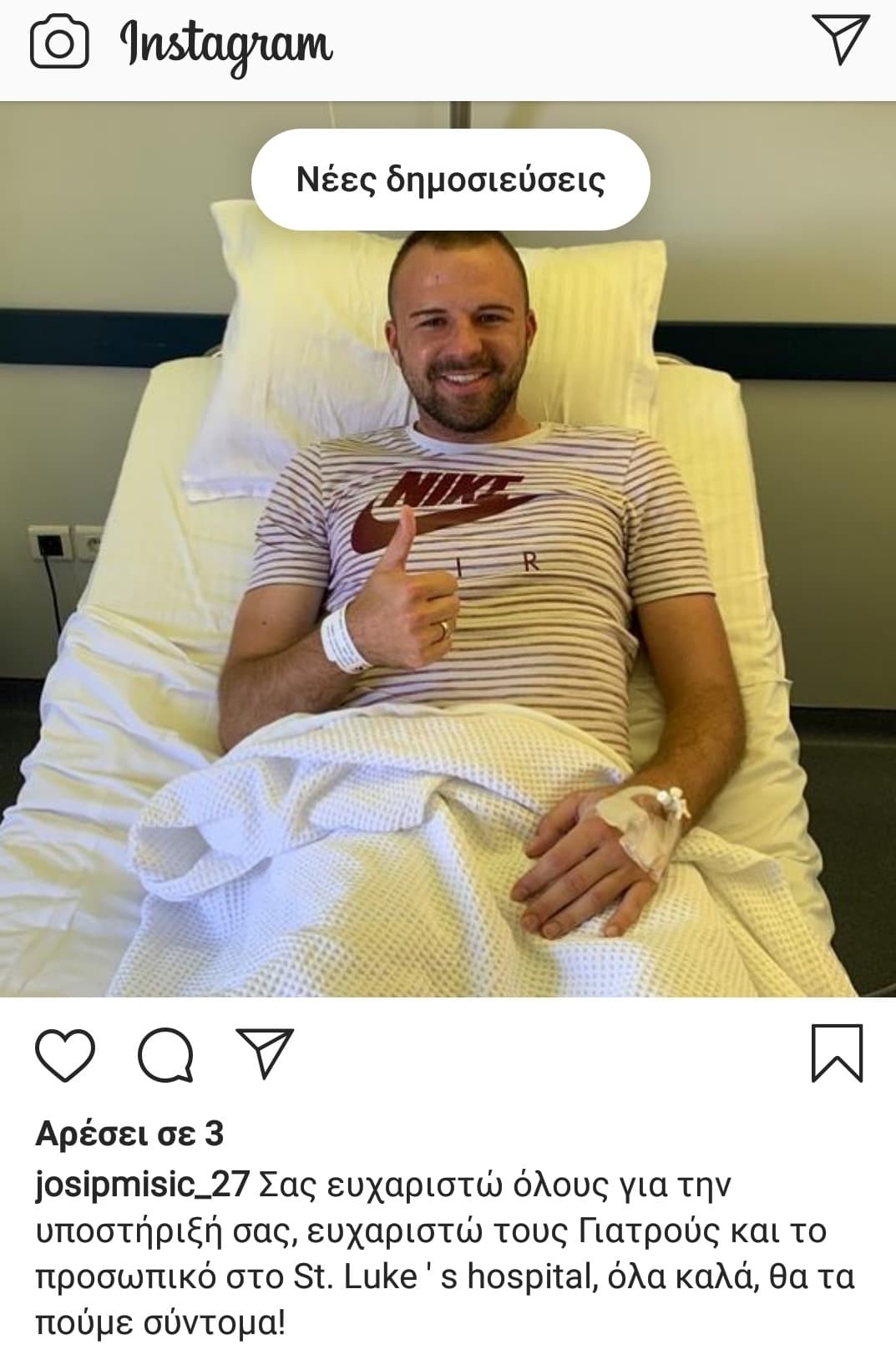Tap the Νέες δημοσιεύσεις button
The image size is (896, 1350).
450,180
